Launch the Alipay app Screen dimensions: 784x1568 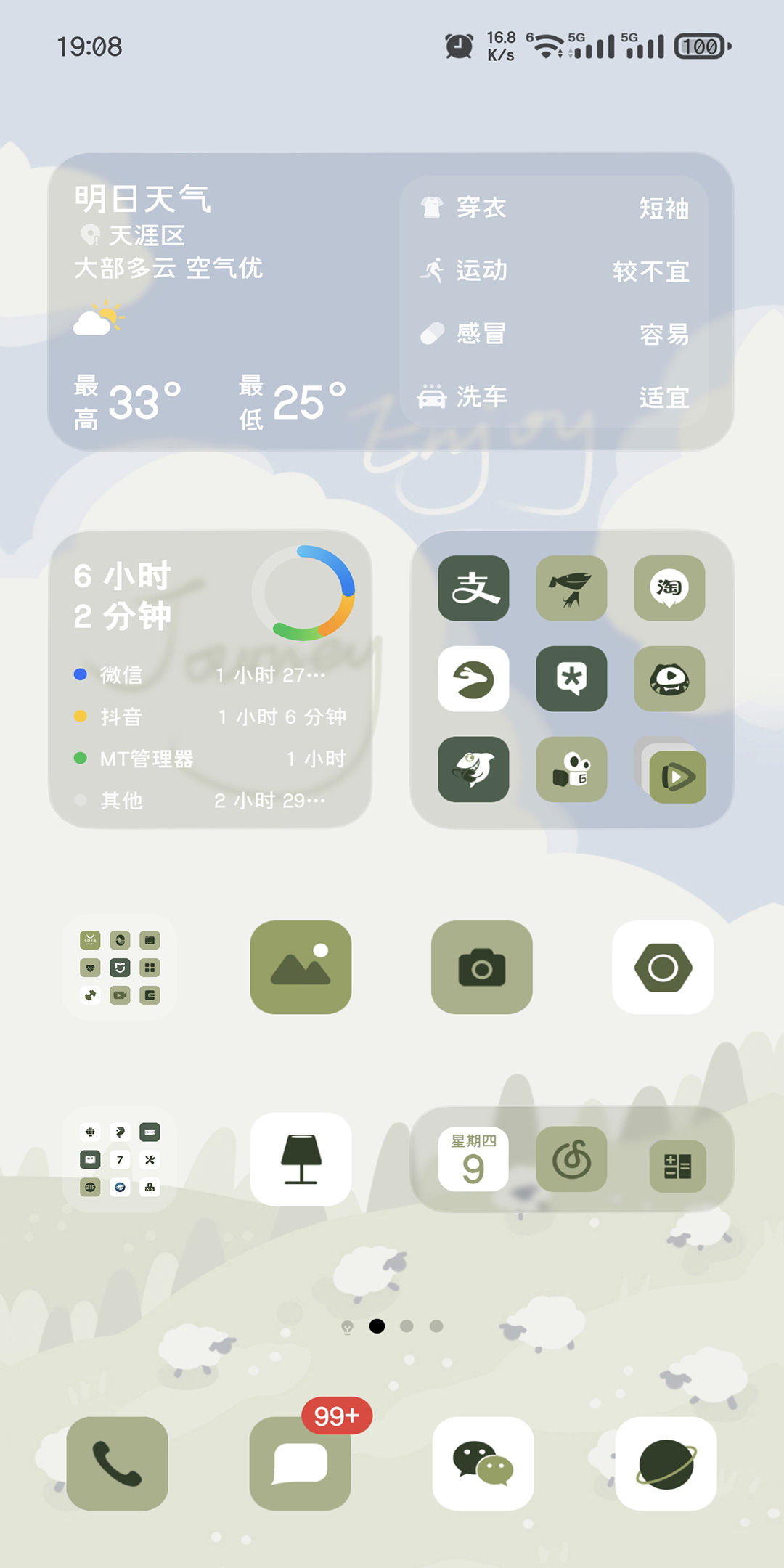point(473,588)
